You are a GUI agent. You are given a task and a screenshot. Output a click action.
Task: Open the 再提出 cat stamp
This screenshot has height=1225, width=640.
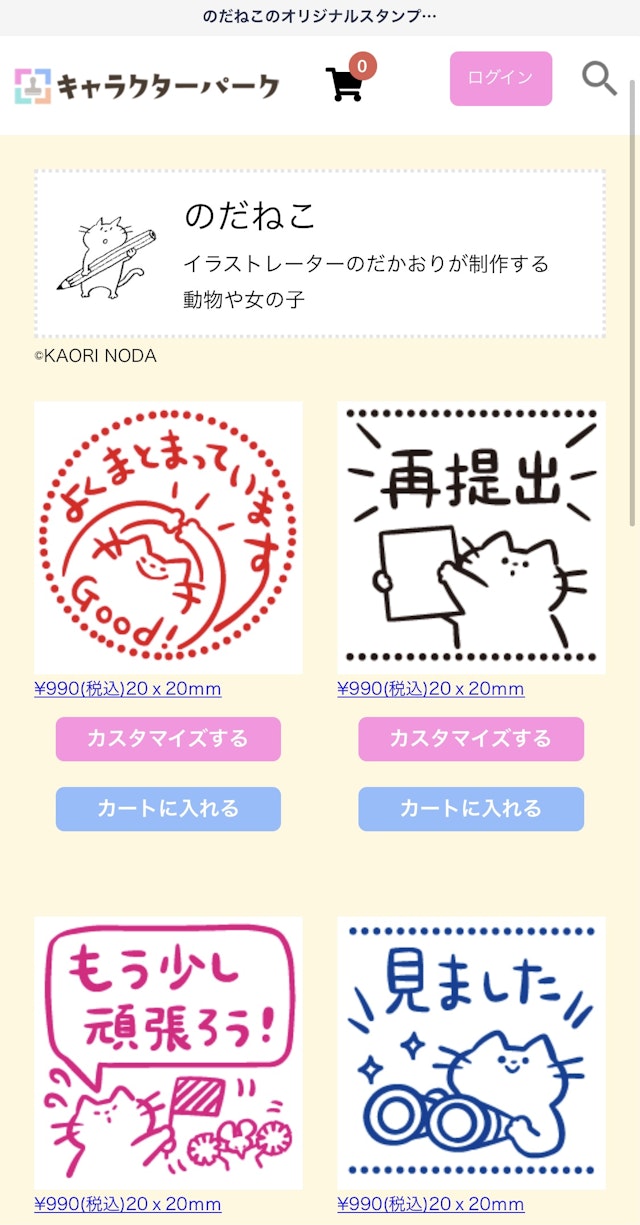pos(471,537)
